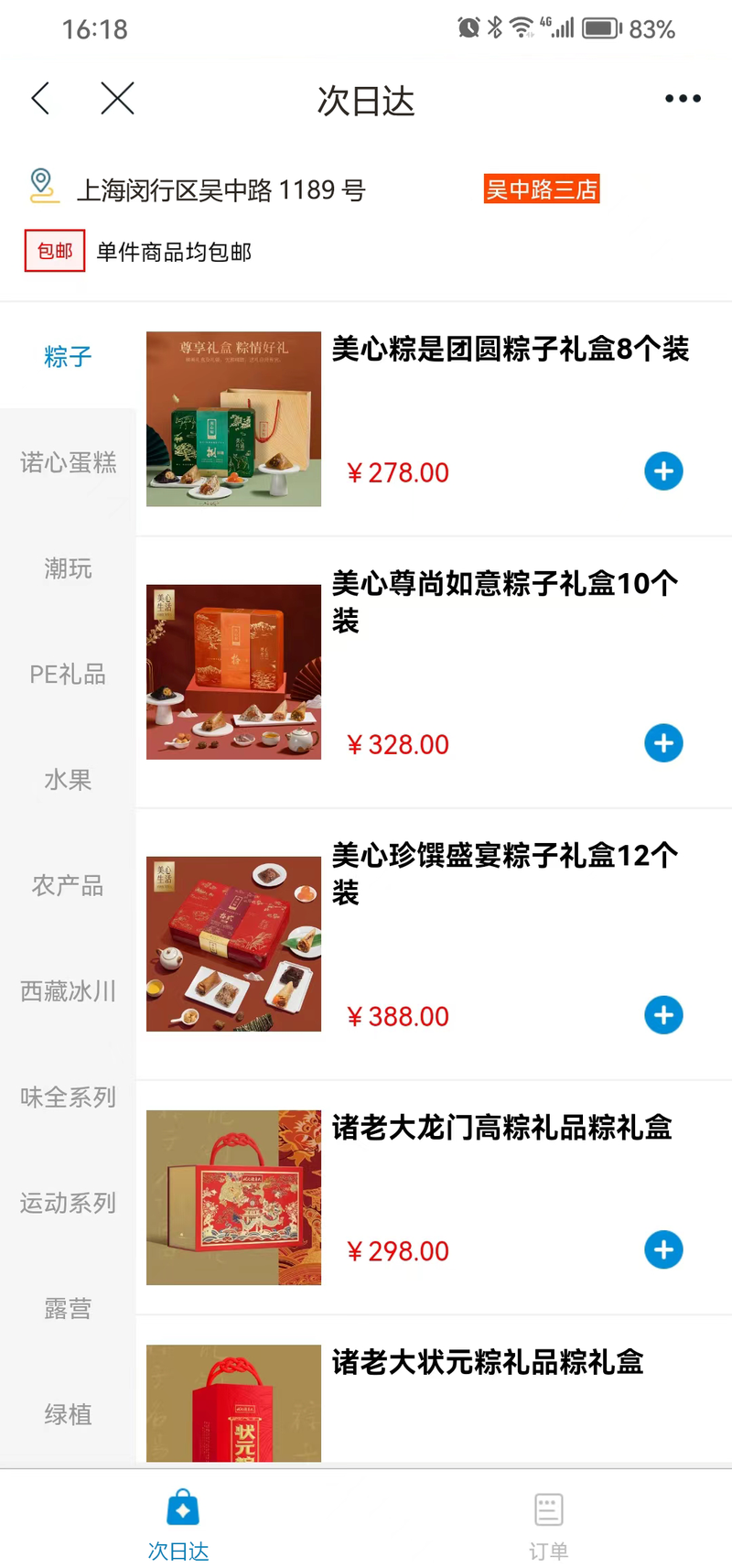Viewport: 732px width, 1568px height.
Task: Select the 诺心蛋糕 category
Action: (68, 462)
